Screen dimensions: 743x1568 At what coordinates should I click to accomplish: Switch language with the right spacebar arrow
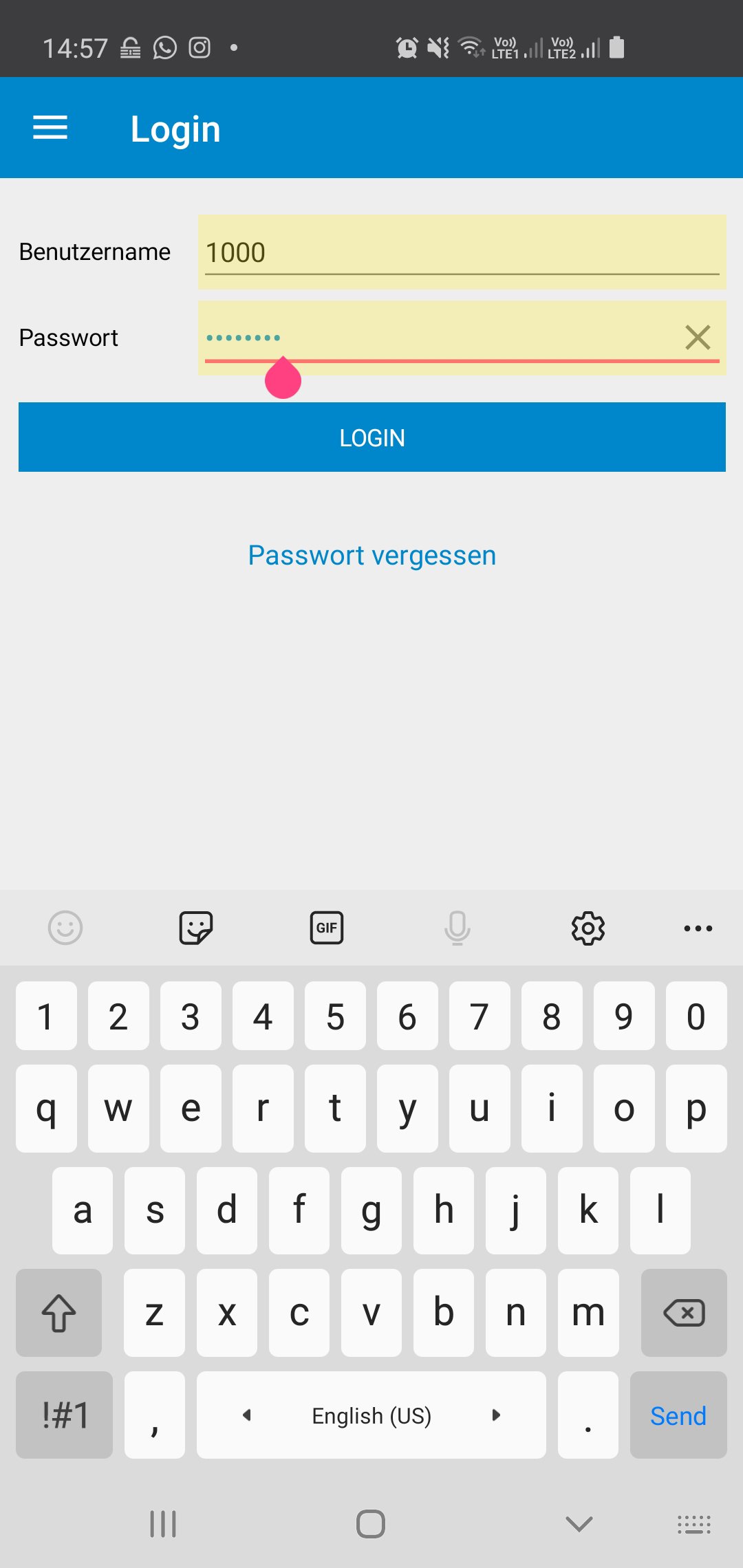(497, 1415)
